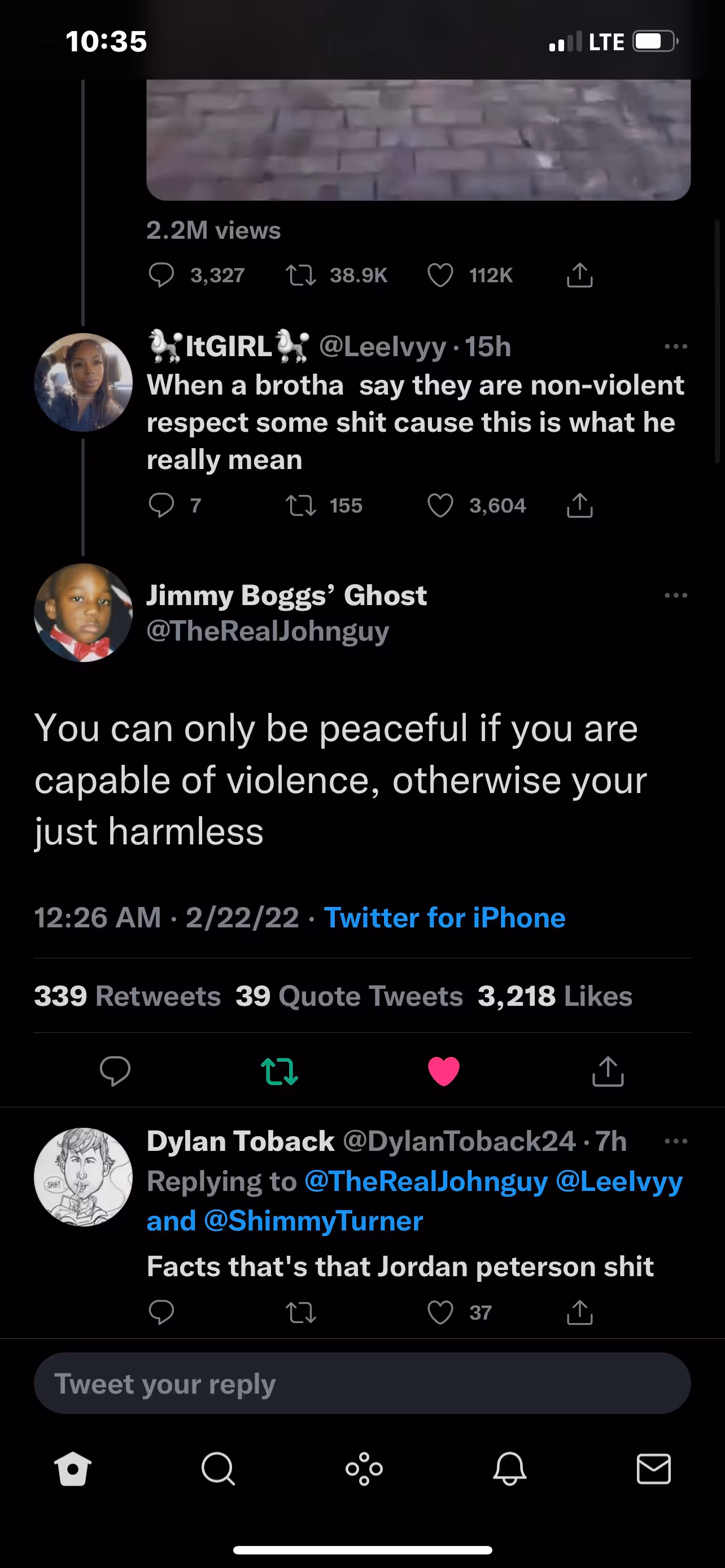
Task: Undo retweet on the main tweet
Action: point(279,1071)
